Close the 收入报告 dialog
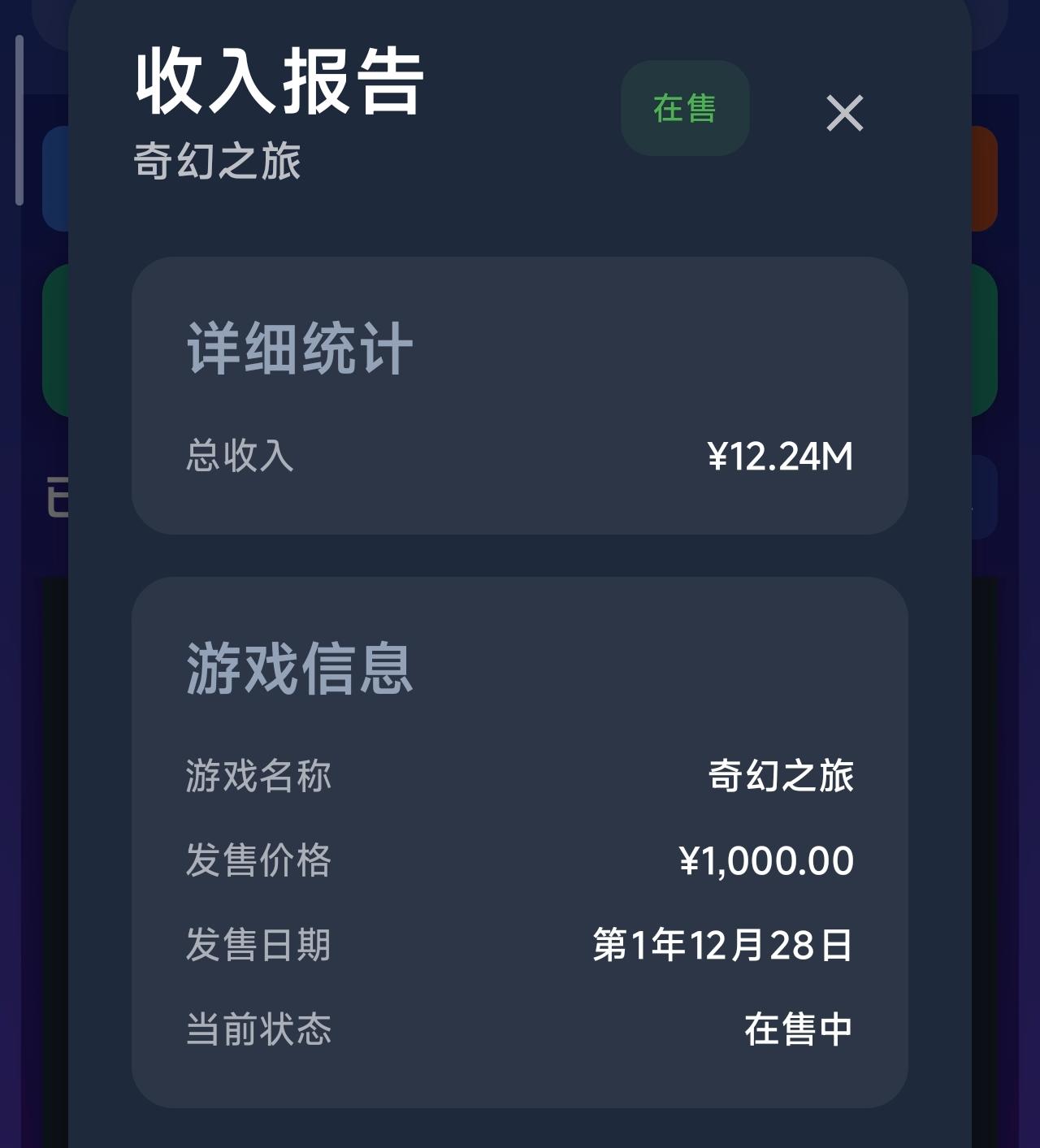This screenshot has width=1040, height=1148. pyautogui.click(x=846, y=113)
